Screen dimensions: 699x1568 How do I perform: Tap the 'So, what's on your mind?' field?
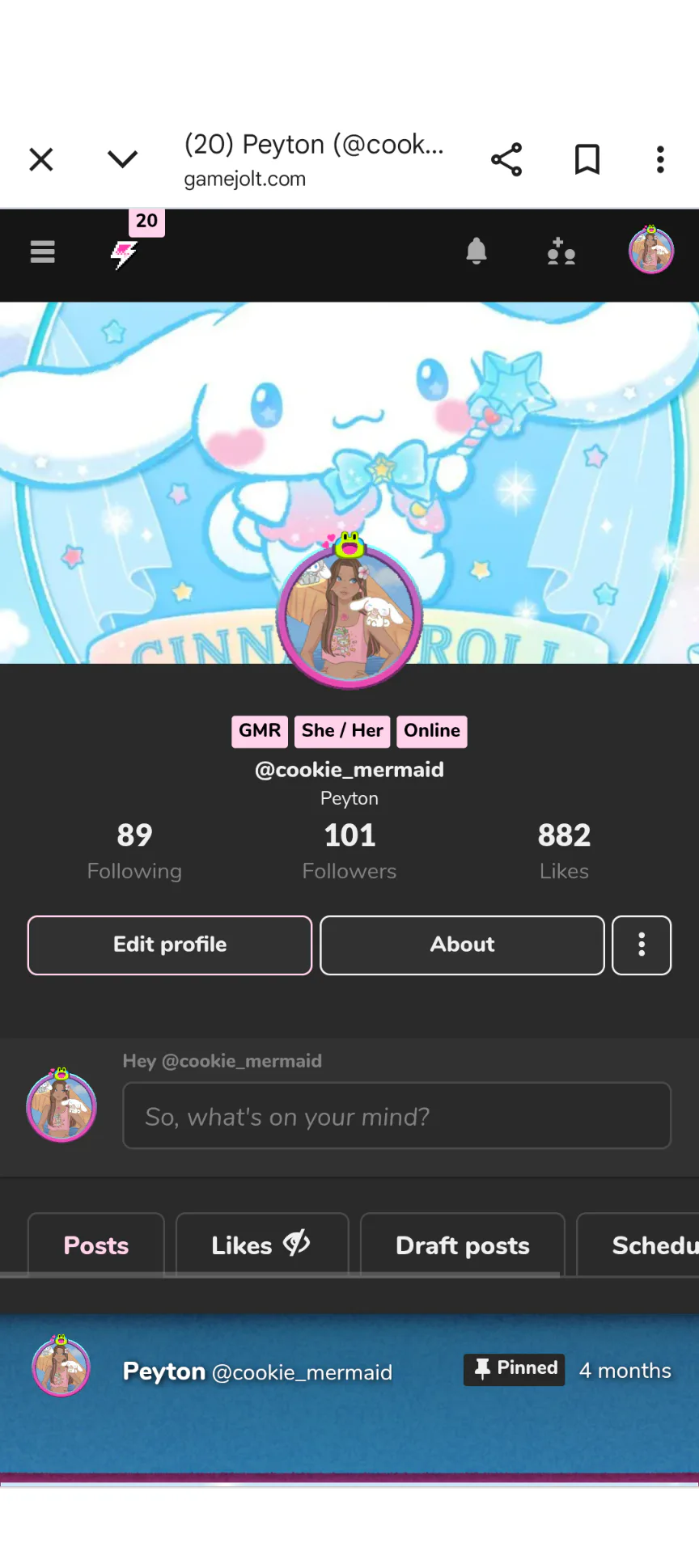point(397,1116)
